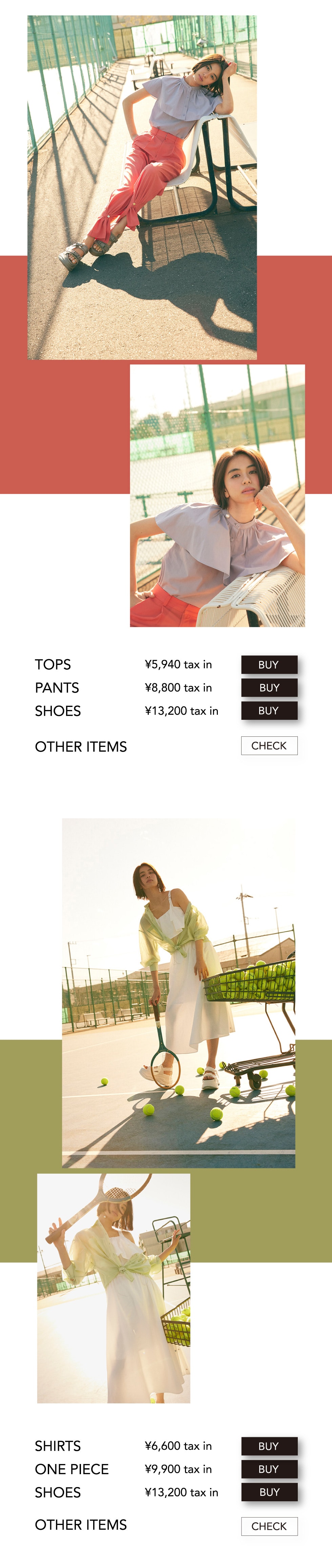Image resolution: width=332 pixels, height=1568 pixels.
Task: Check other items for the one piece look
Action: click(269, 1526)
